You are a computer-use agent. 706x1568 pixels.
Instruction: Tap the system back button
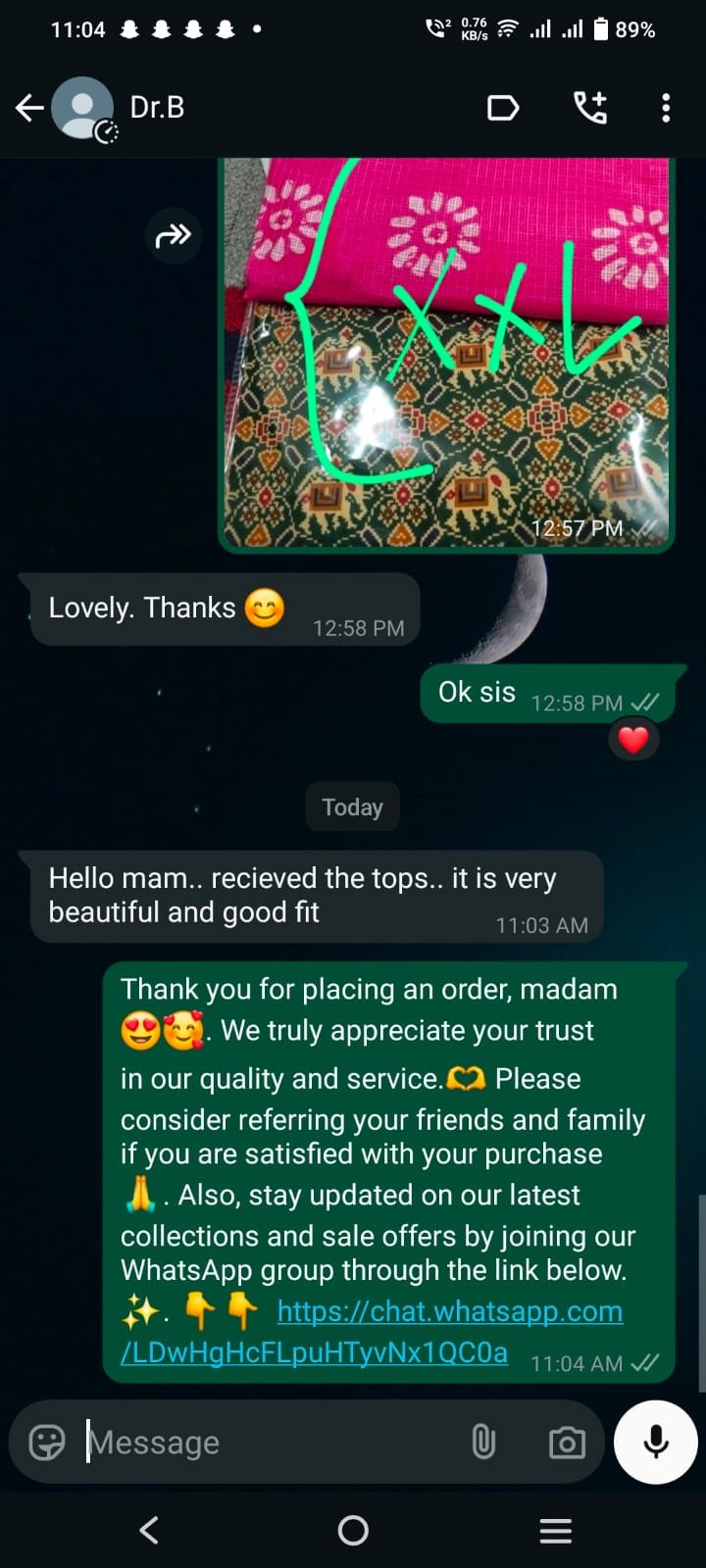point(149,1530)
